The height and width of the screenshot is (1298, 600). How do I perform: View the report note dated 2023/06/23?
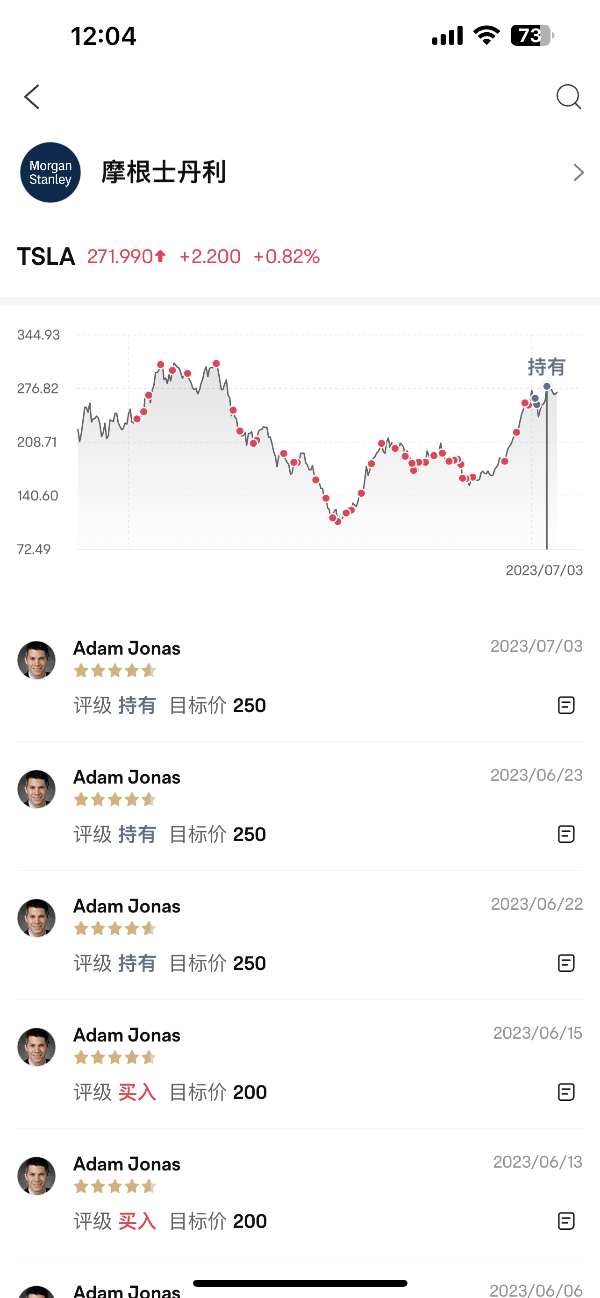click(566, 835)
